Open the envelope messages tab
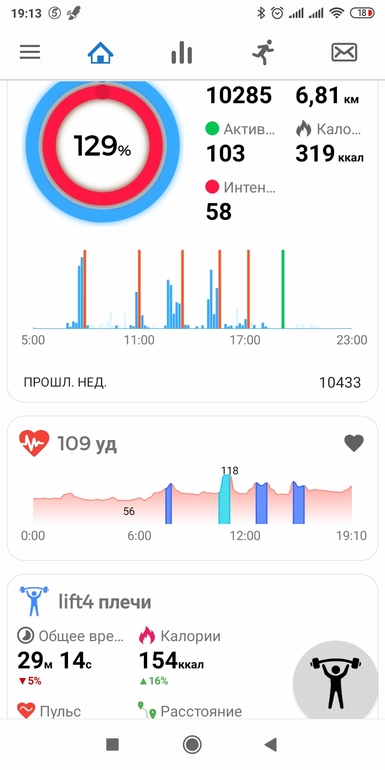 point(344,52)
